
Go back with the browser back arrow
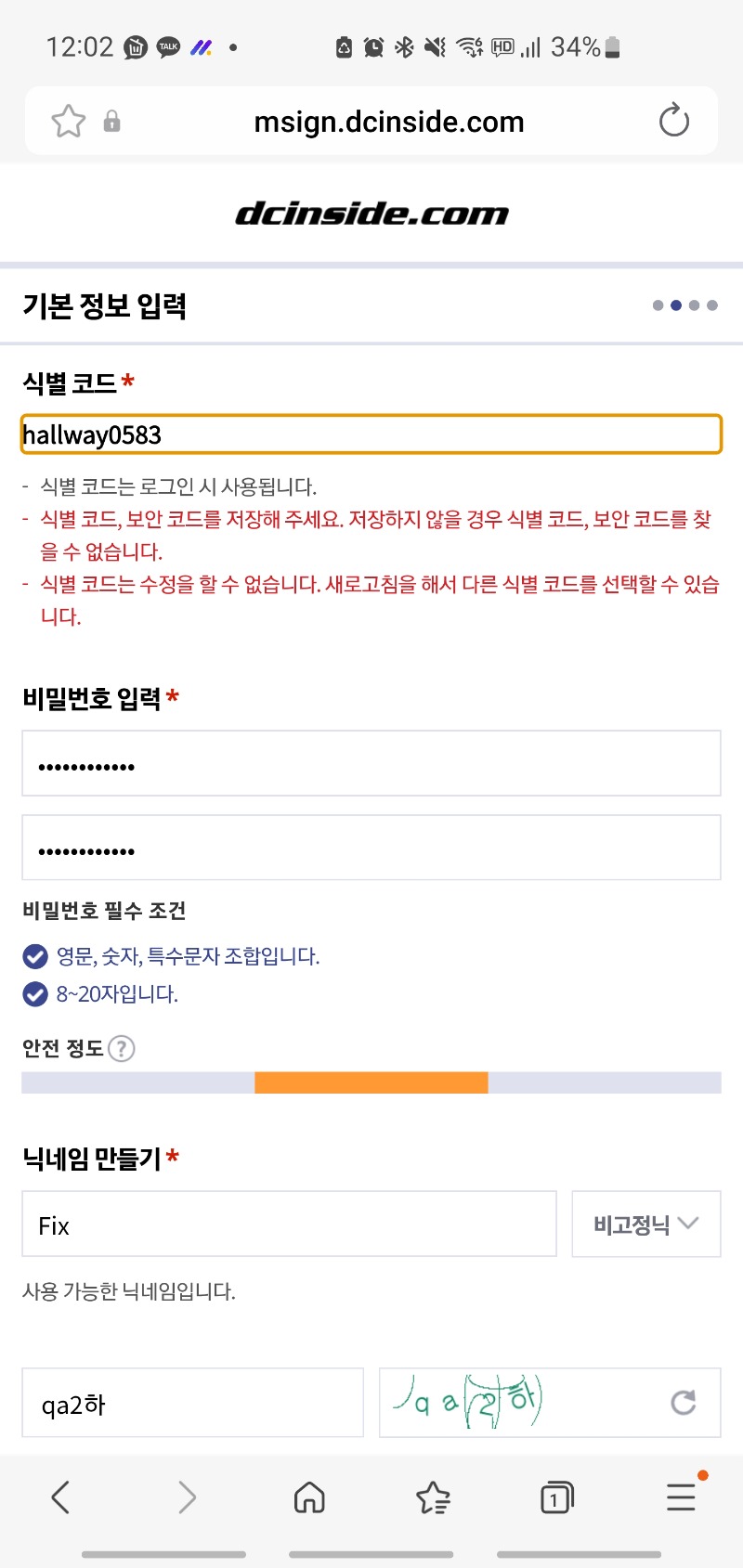61,1497
